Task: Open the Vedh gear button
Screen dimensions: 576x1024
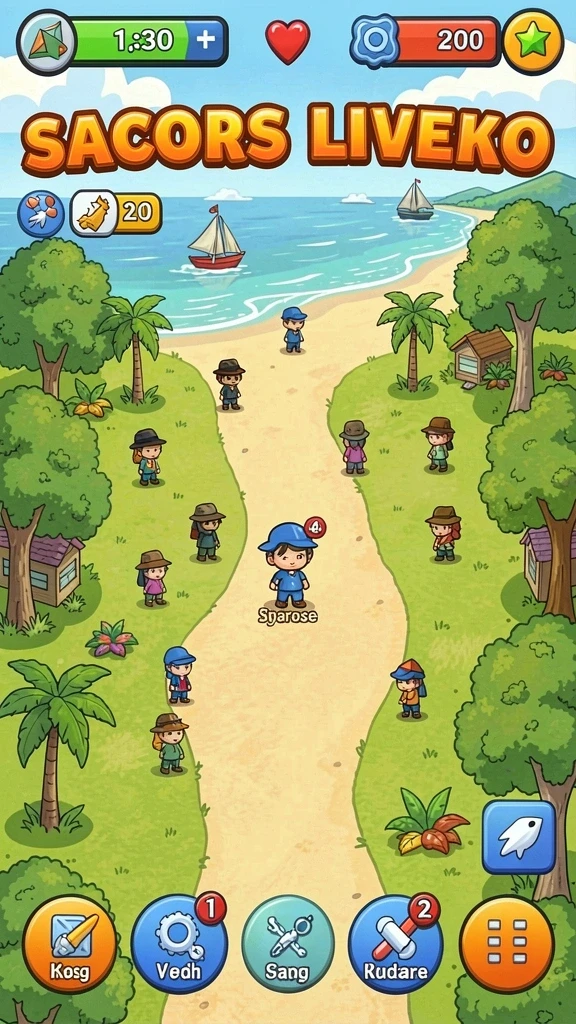Action: [179, 944]
